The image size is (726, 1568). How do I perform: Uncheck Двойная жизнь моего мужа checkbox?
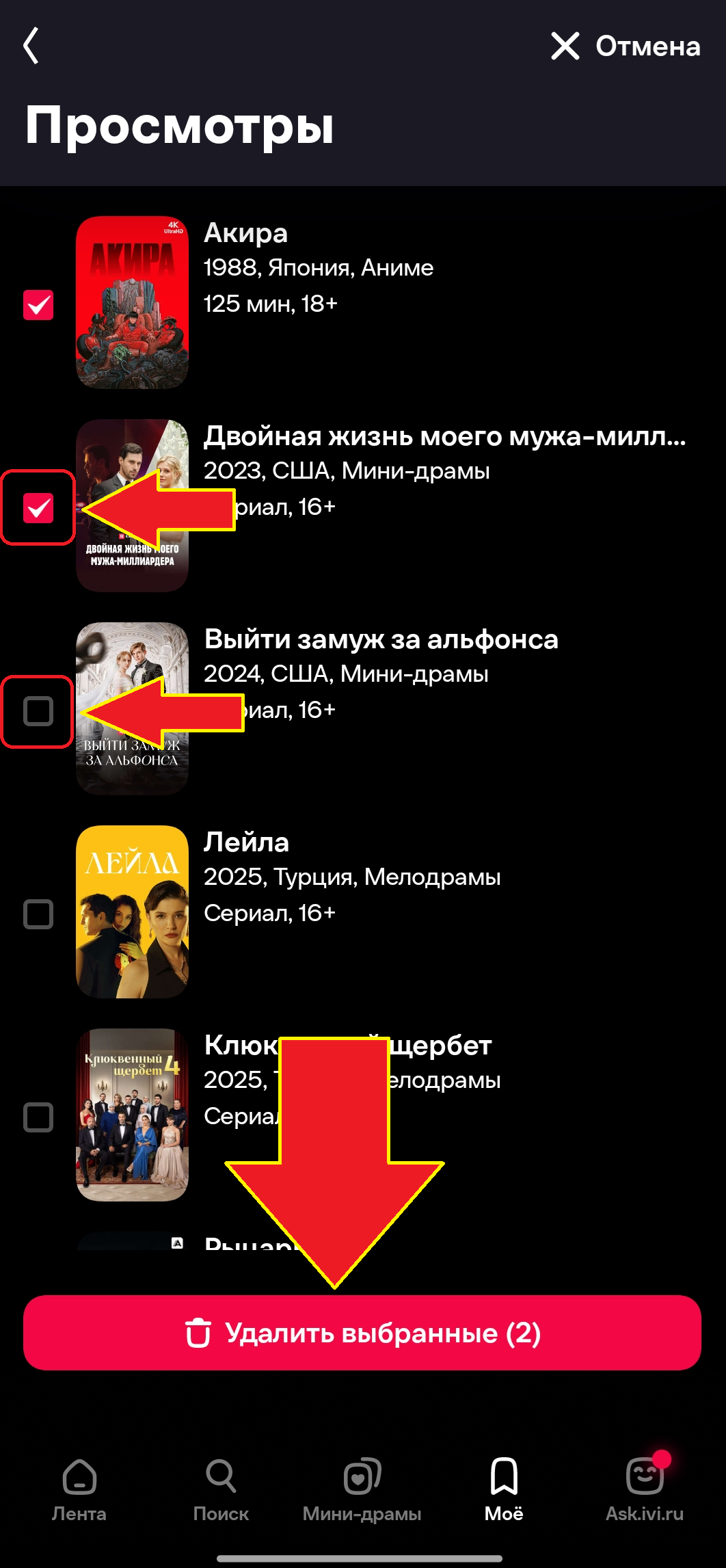pos(38,508)
